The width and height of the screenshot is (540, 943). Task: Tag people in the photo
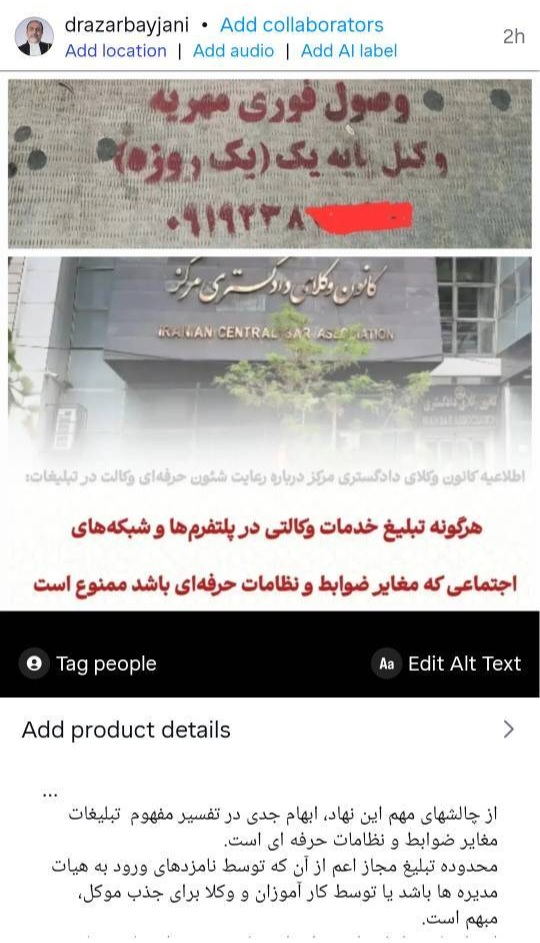click(88, 663)
